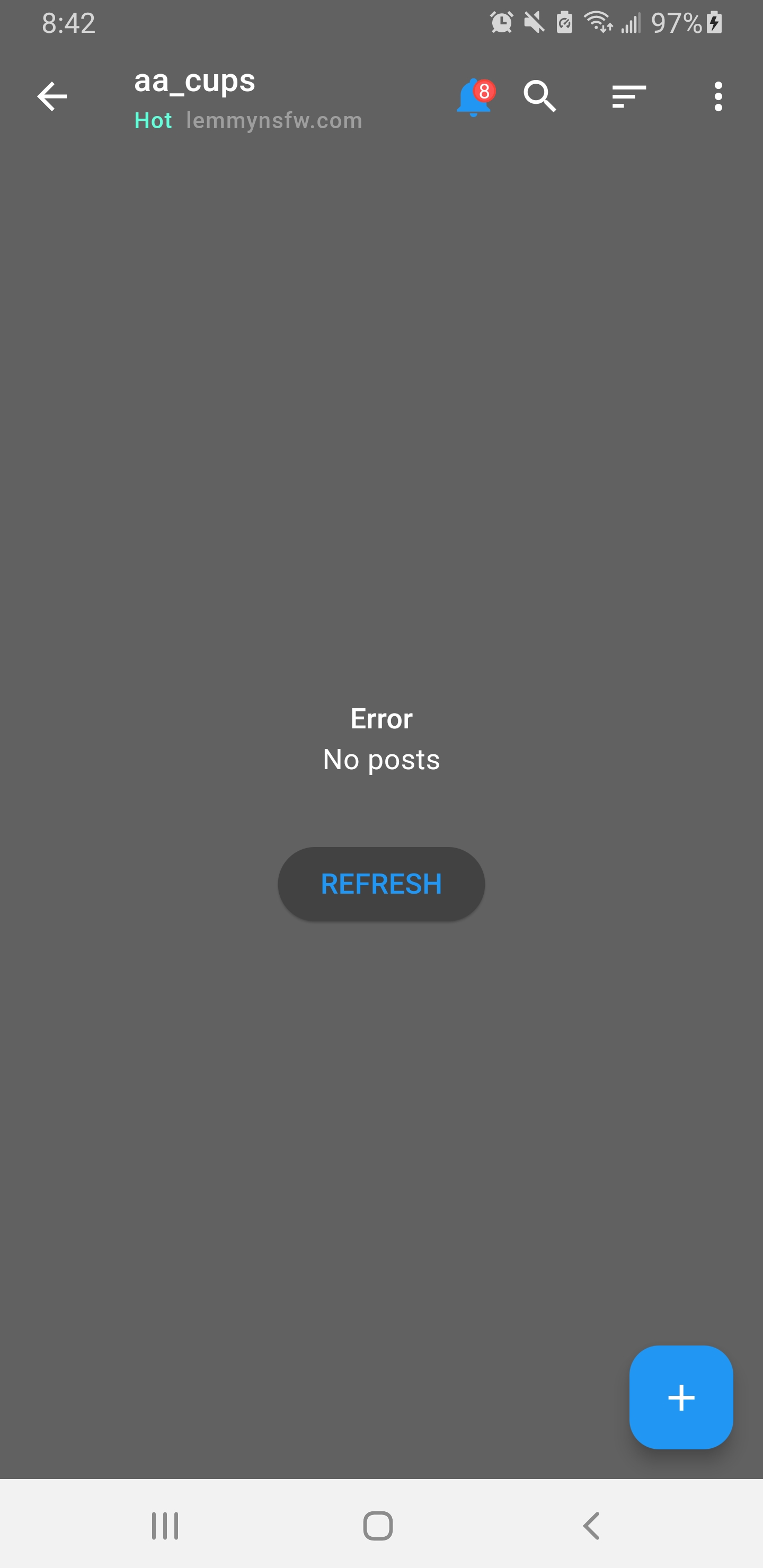Open the three-dot overflow menu
763x1568 pixels.
tap(718, 97)
